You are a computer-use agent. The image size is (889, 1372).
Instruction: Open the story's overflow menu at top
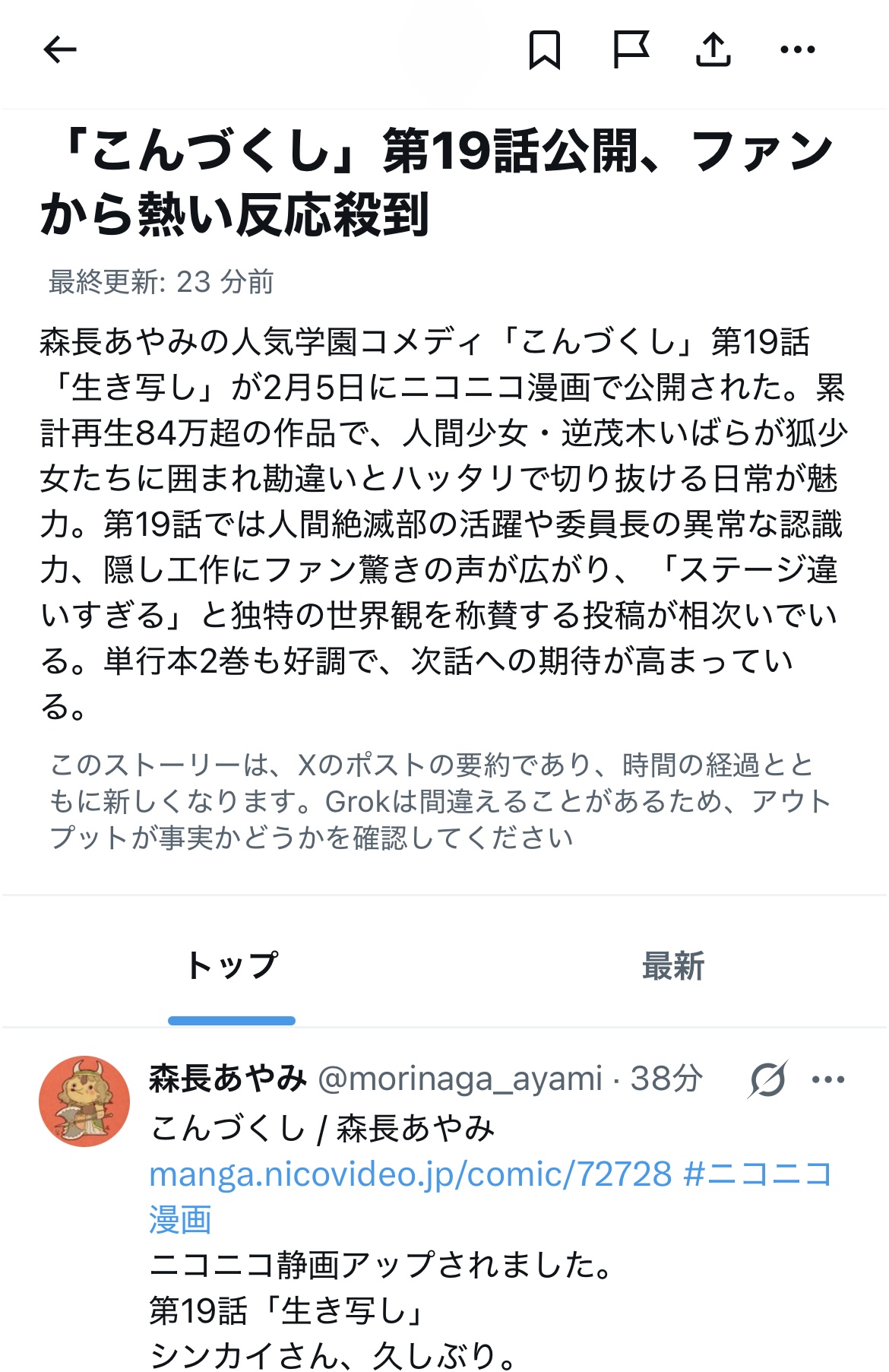797,50
